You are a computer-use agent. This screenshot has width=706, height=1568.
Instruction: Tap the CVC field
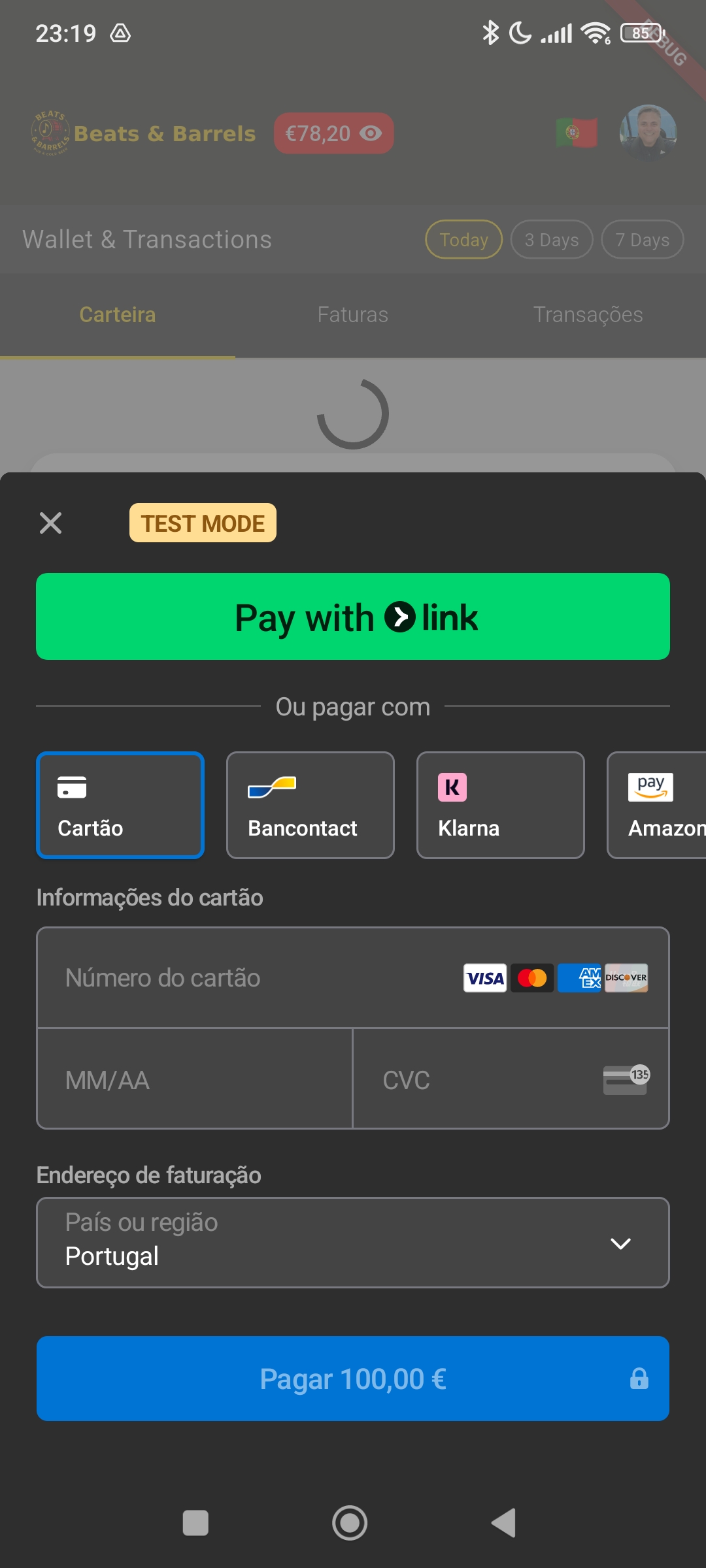click(484, 1080)
